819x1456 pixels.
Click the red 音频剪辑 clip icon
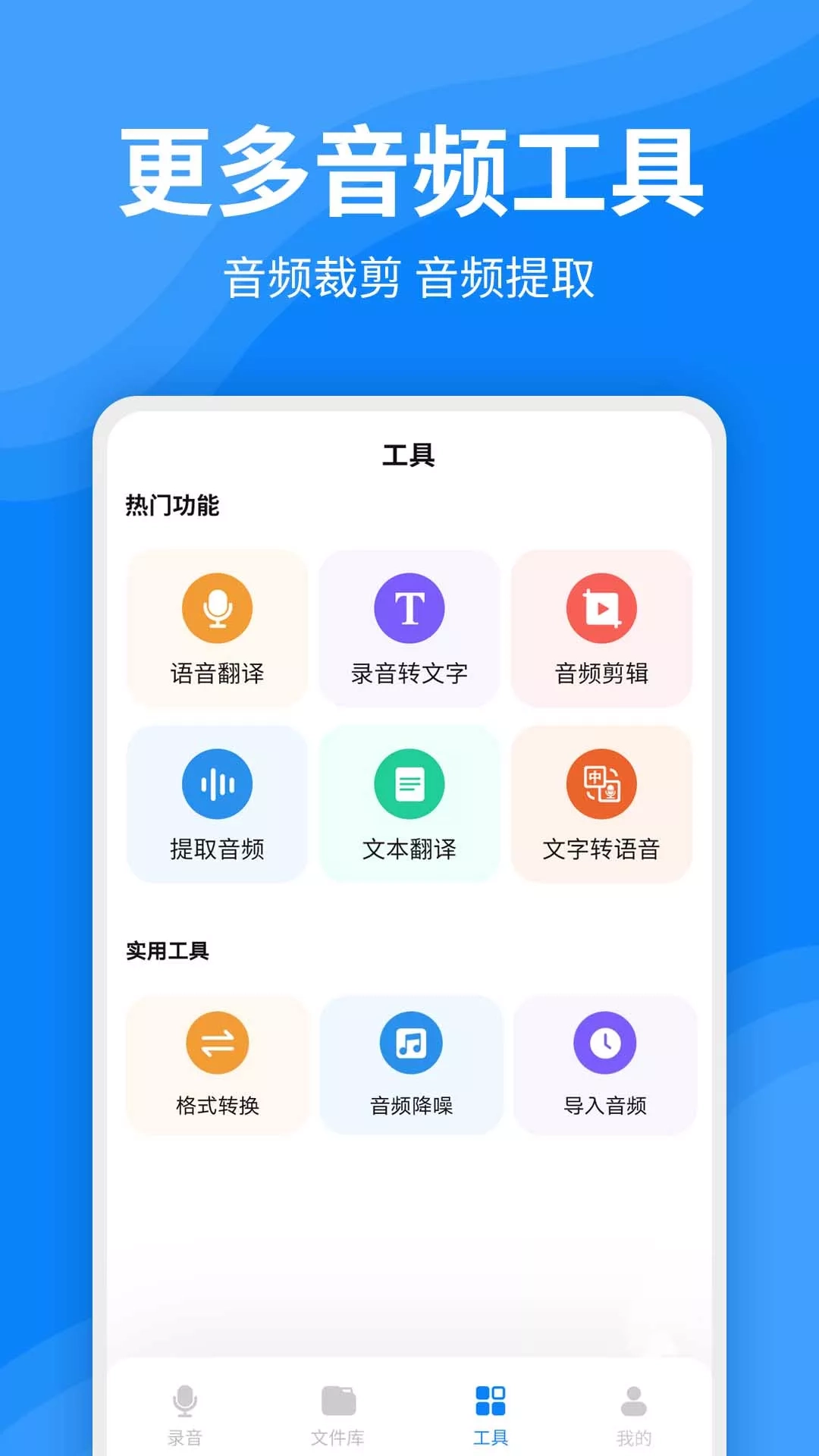[x=603, y=609]
